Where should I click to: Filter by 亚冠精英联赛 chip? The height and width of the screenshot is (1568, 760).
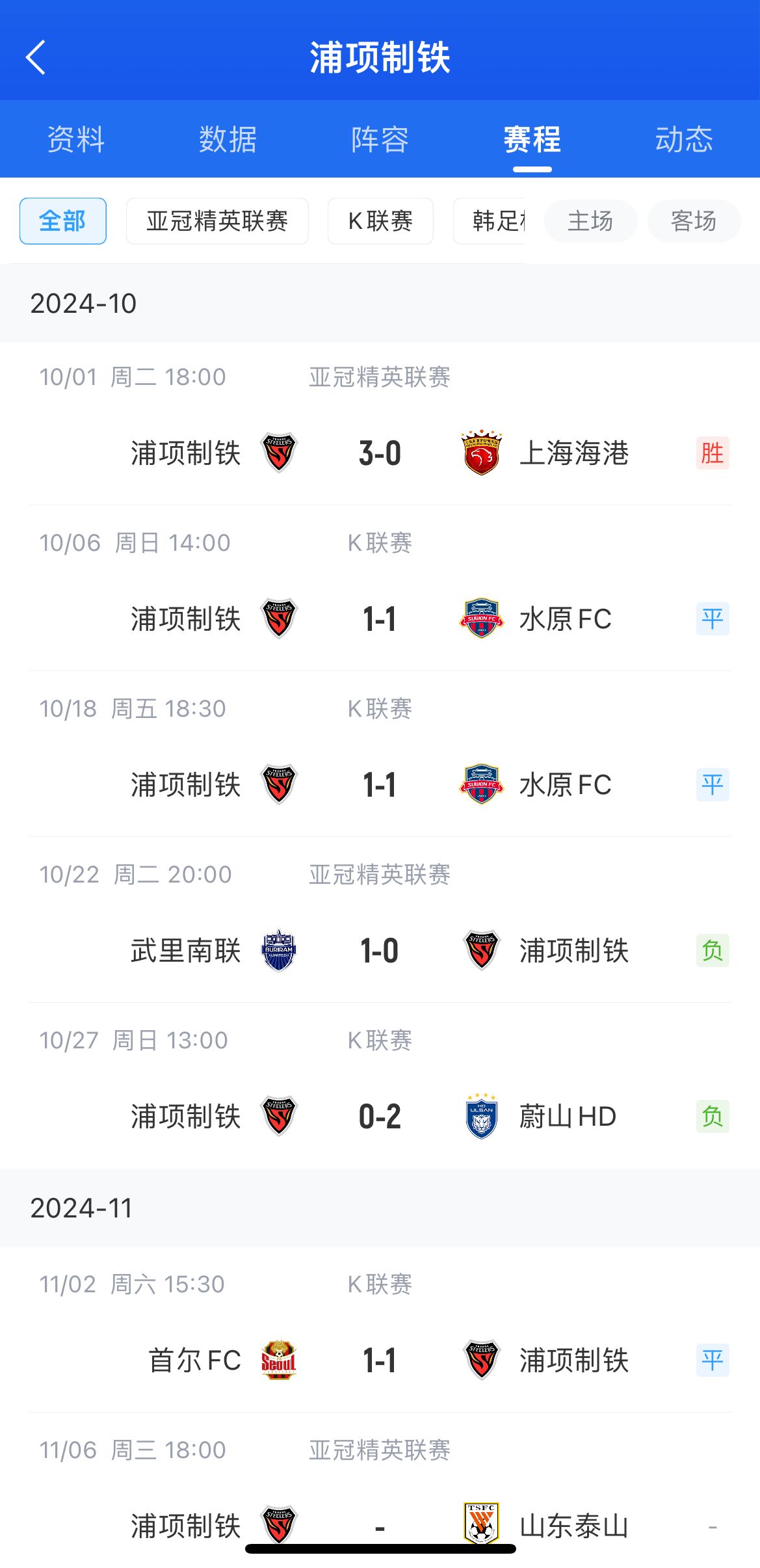[x=217, y=221]
